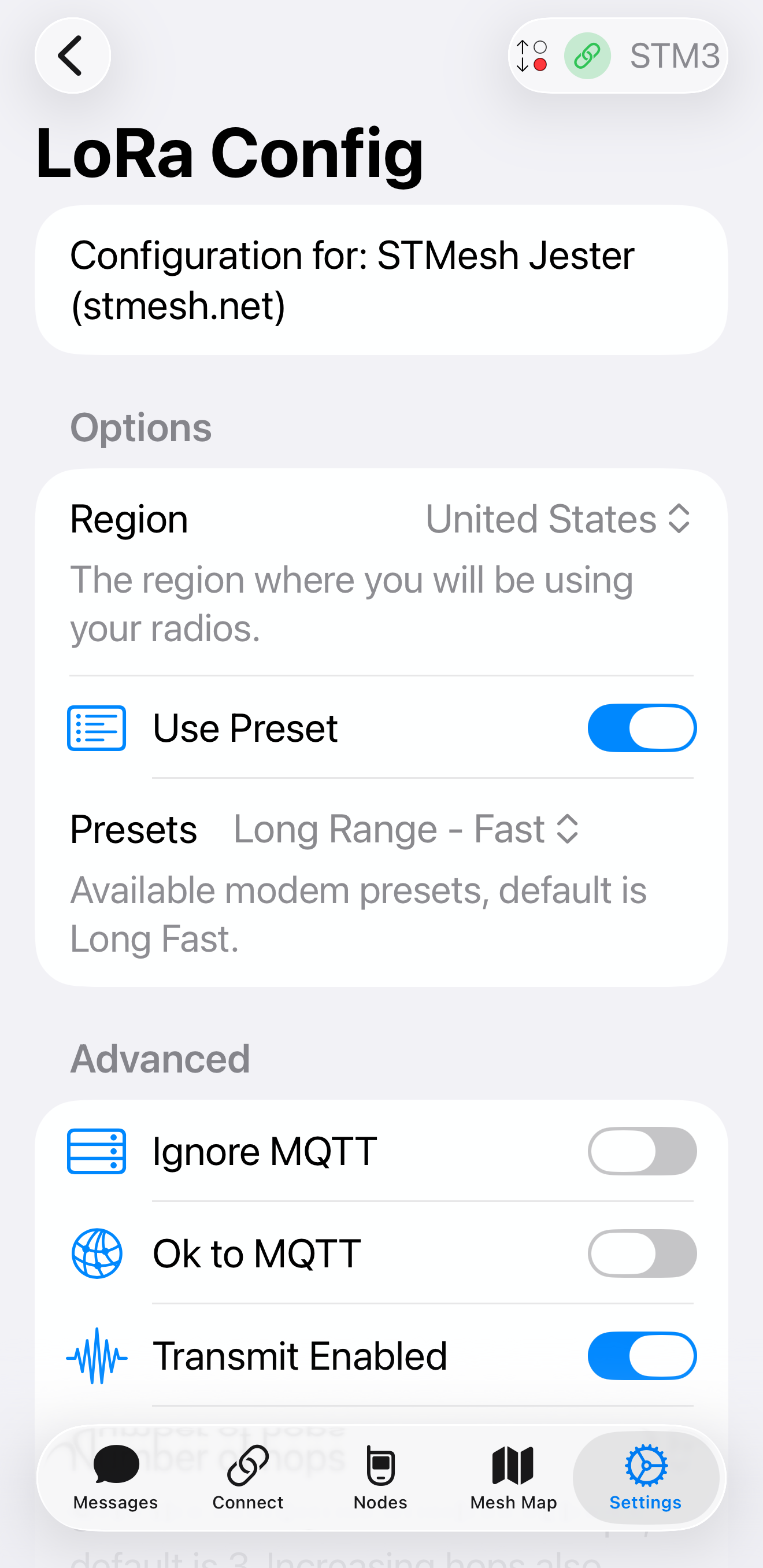
Task: Disable the Transmit Enabled switch
Action: [x=641, y=1356]
